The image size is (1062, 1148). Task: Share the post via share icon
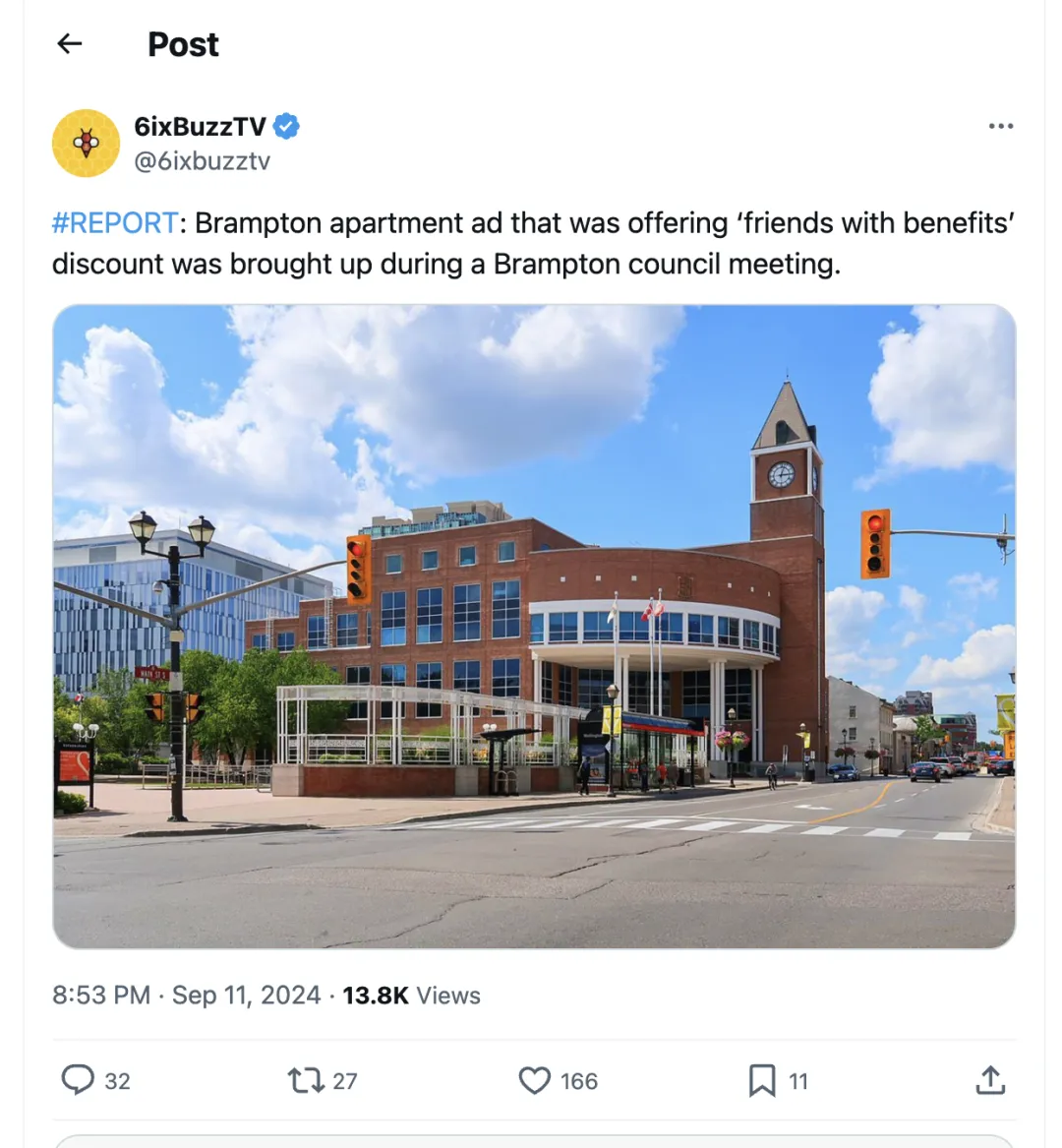[x=990, y=1080]
